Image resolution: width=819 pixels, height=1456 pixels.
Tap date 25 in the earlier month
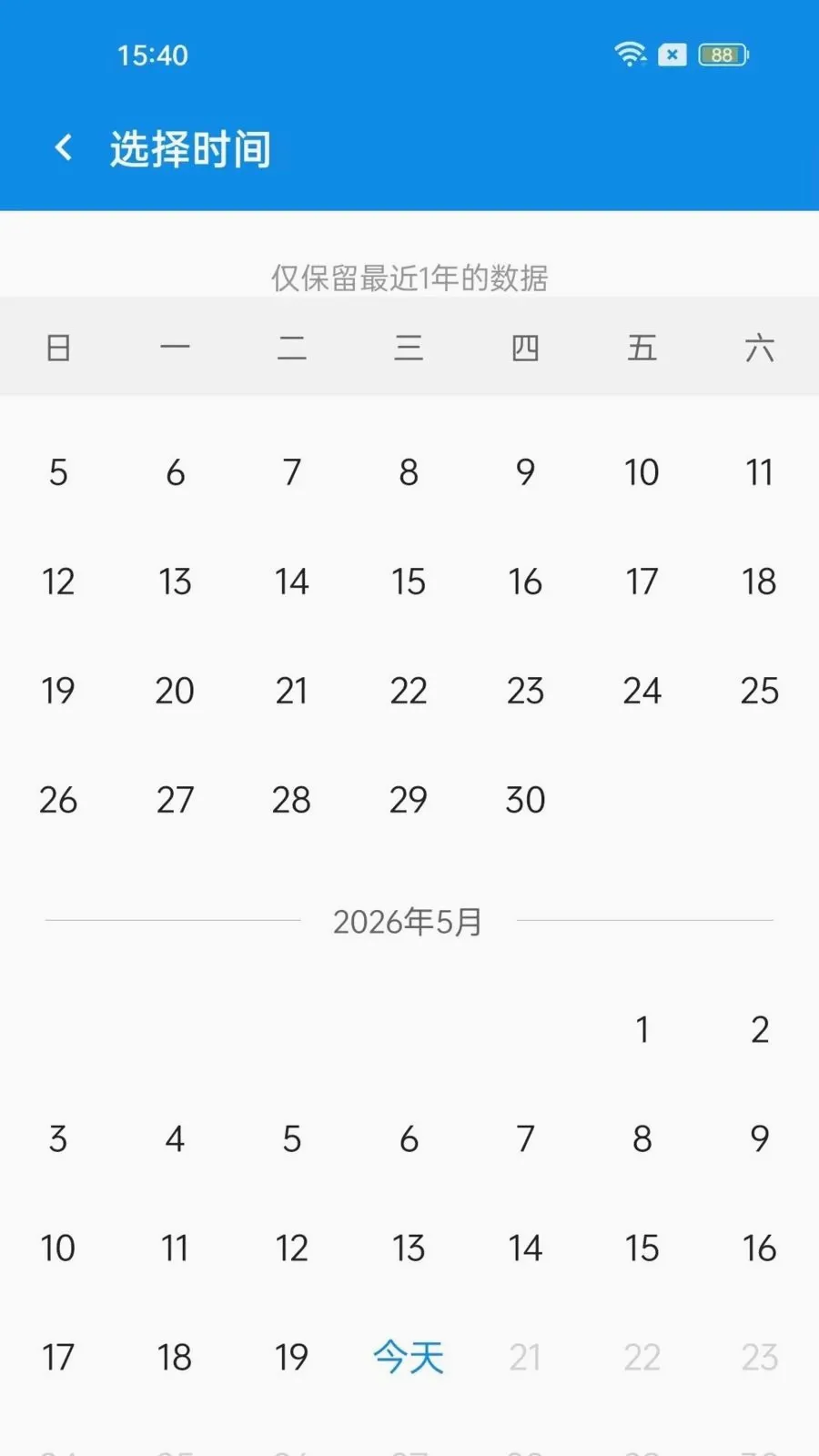point(759,691)
